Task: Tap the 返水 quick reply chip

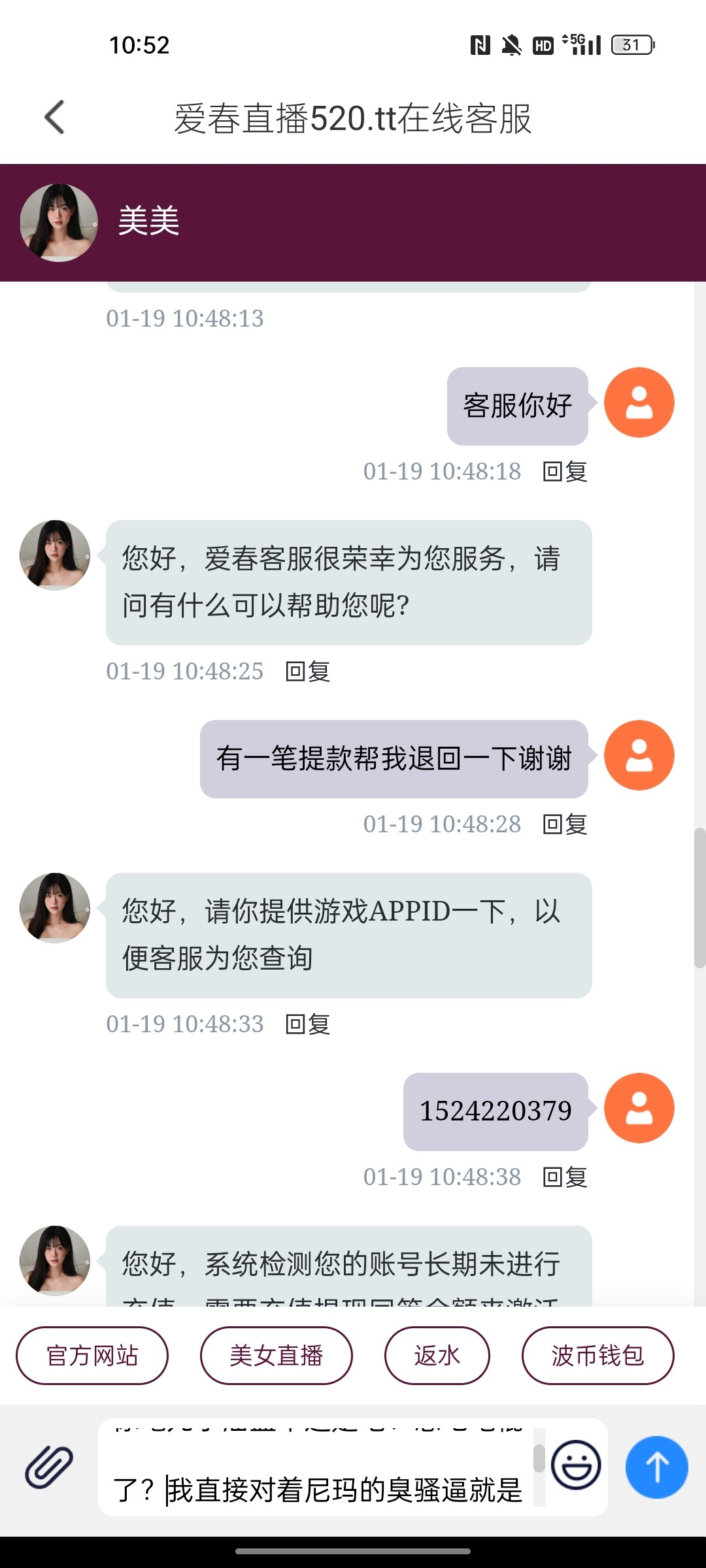Action: [437, 1356]
